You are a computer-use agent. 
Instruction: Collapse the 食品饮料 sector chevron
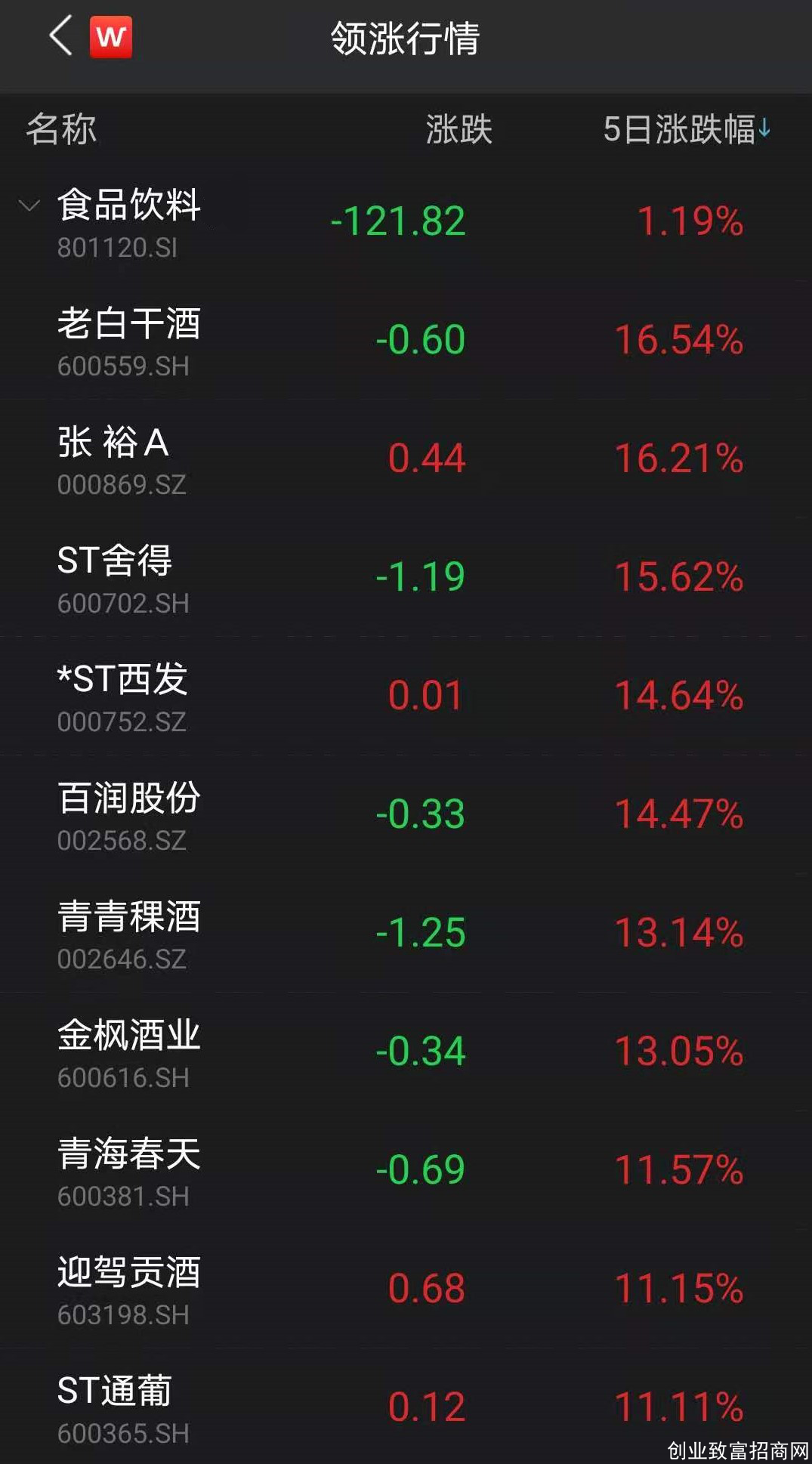click(29, 205)
